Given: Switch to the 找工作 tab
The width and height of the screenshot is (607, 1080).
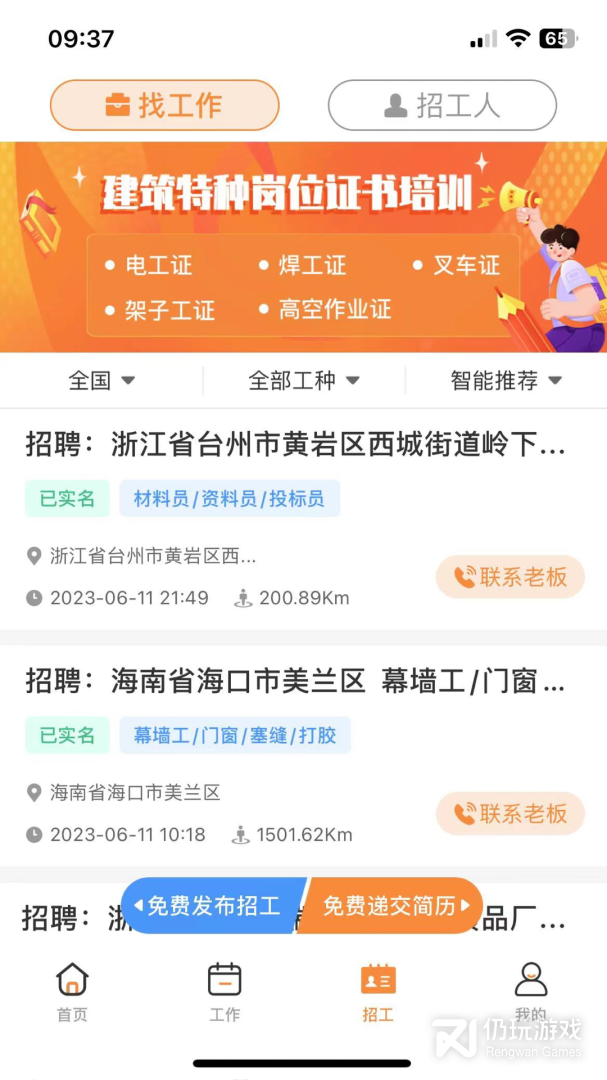Looking at the screenshot, I should [165, 105].
